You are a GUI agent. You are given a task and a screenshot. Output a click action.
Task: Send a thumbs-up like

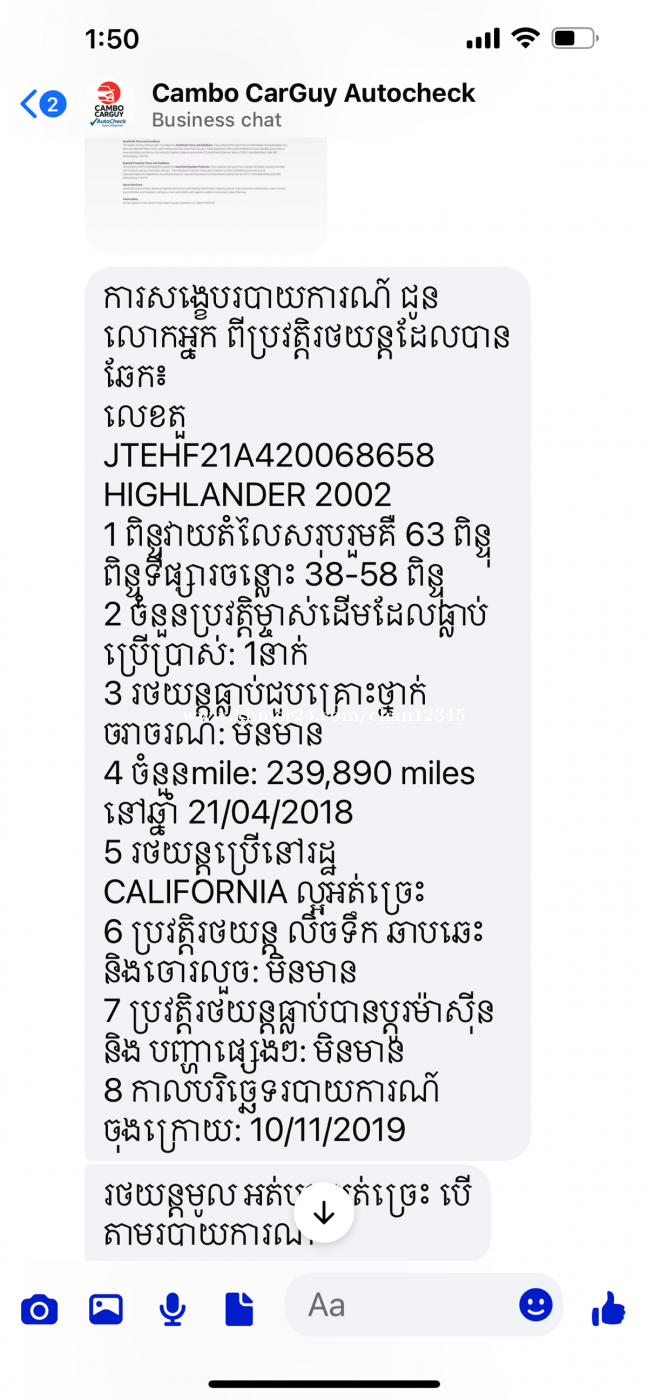pos(608,1307)
